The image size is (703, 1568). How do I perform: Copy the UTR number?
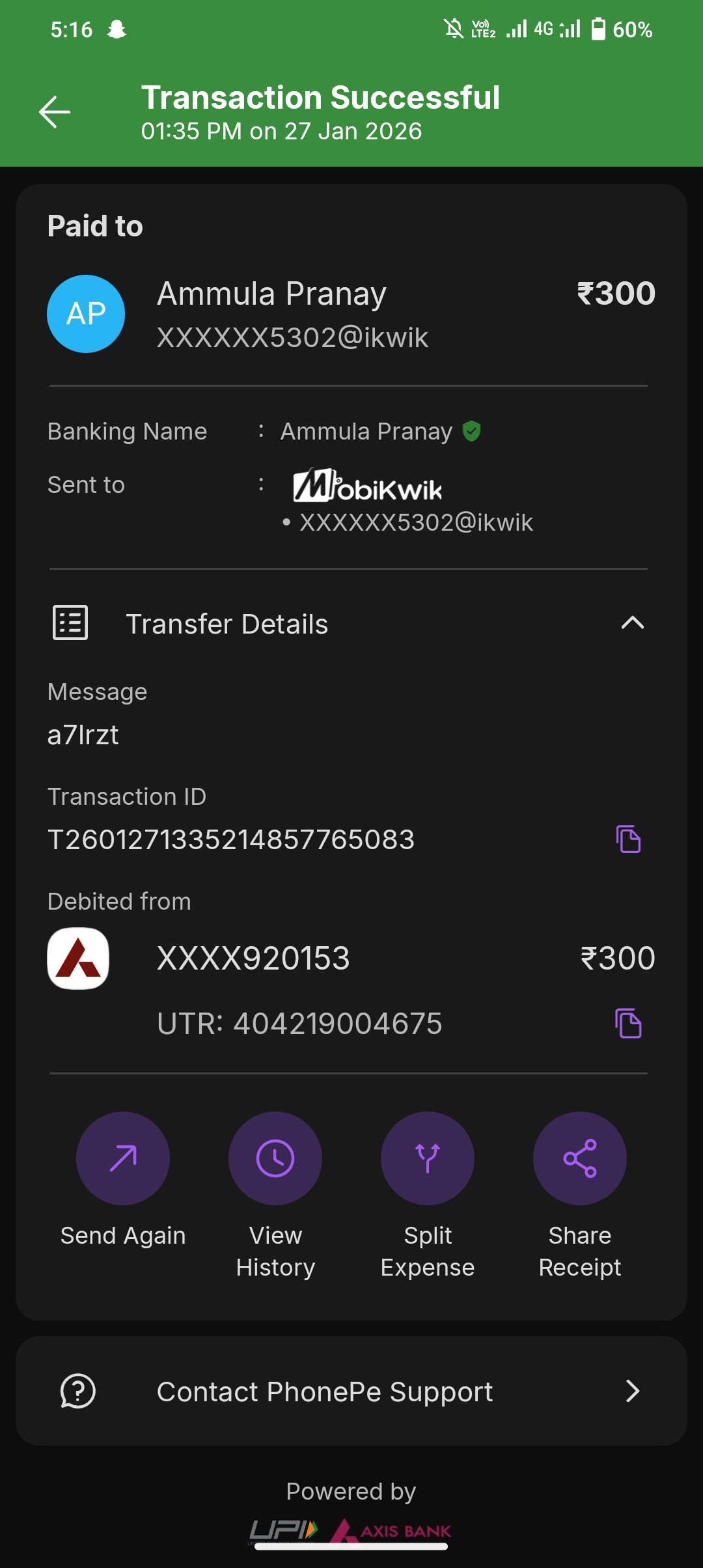click(x=628, y=1023)
